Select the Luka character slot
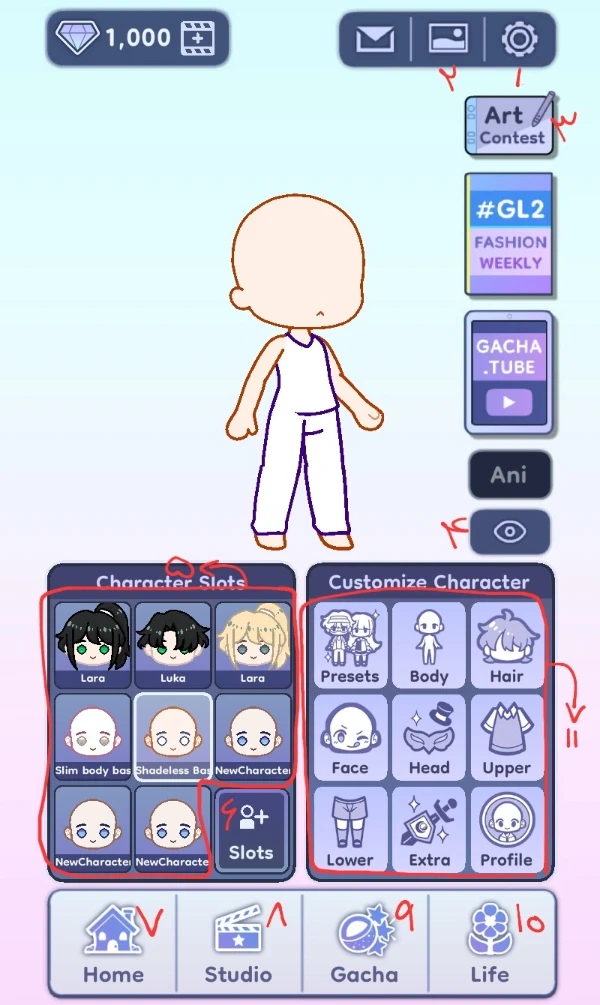Image resolution: width=600 pixels, height=1005 pixels. (173, 645)
